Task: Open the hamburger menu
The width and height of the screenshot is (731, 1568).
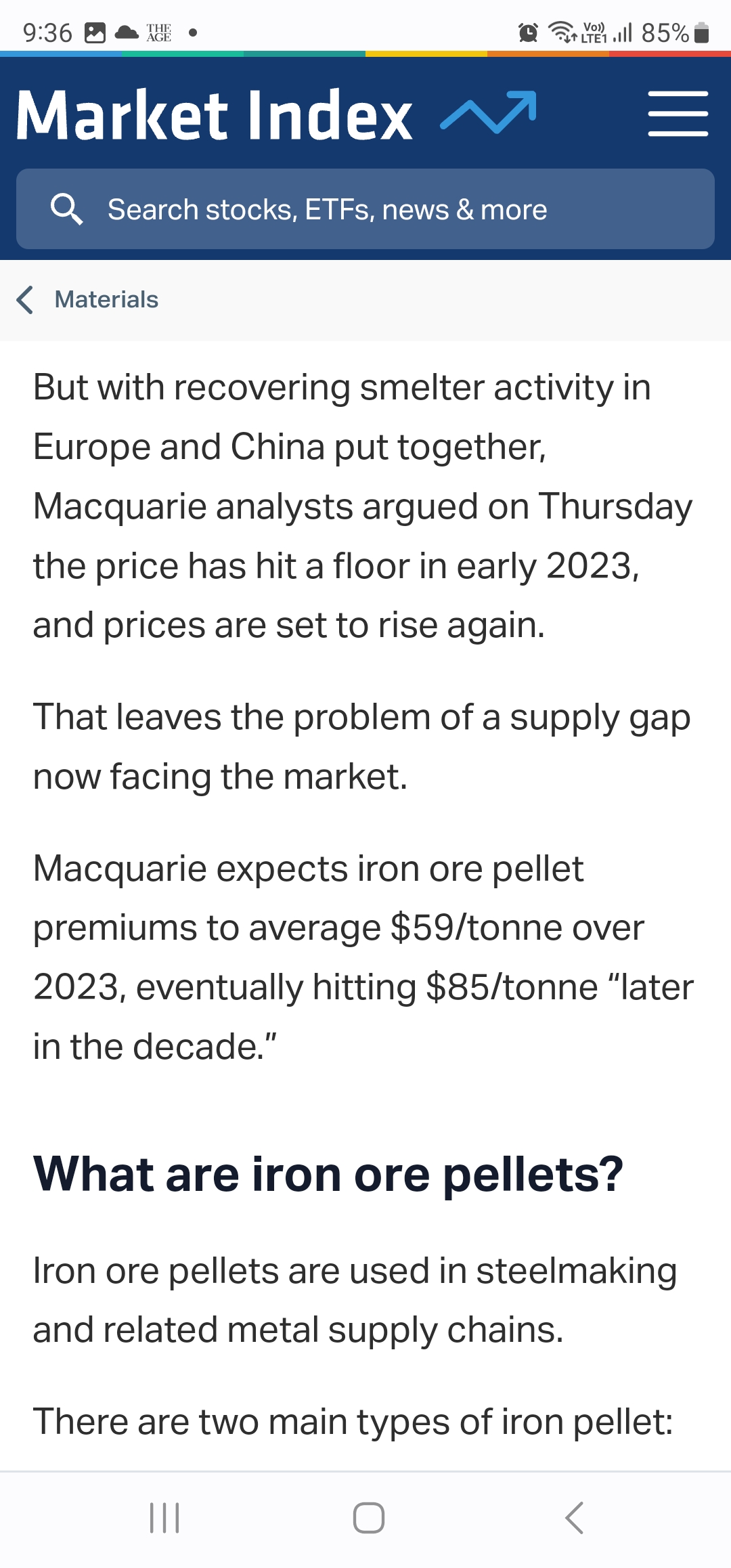Action: click(678, 114)
